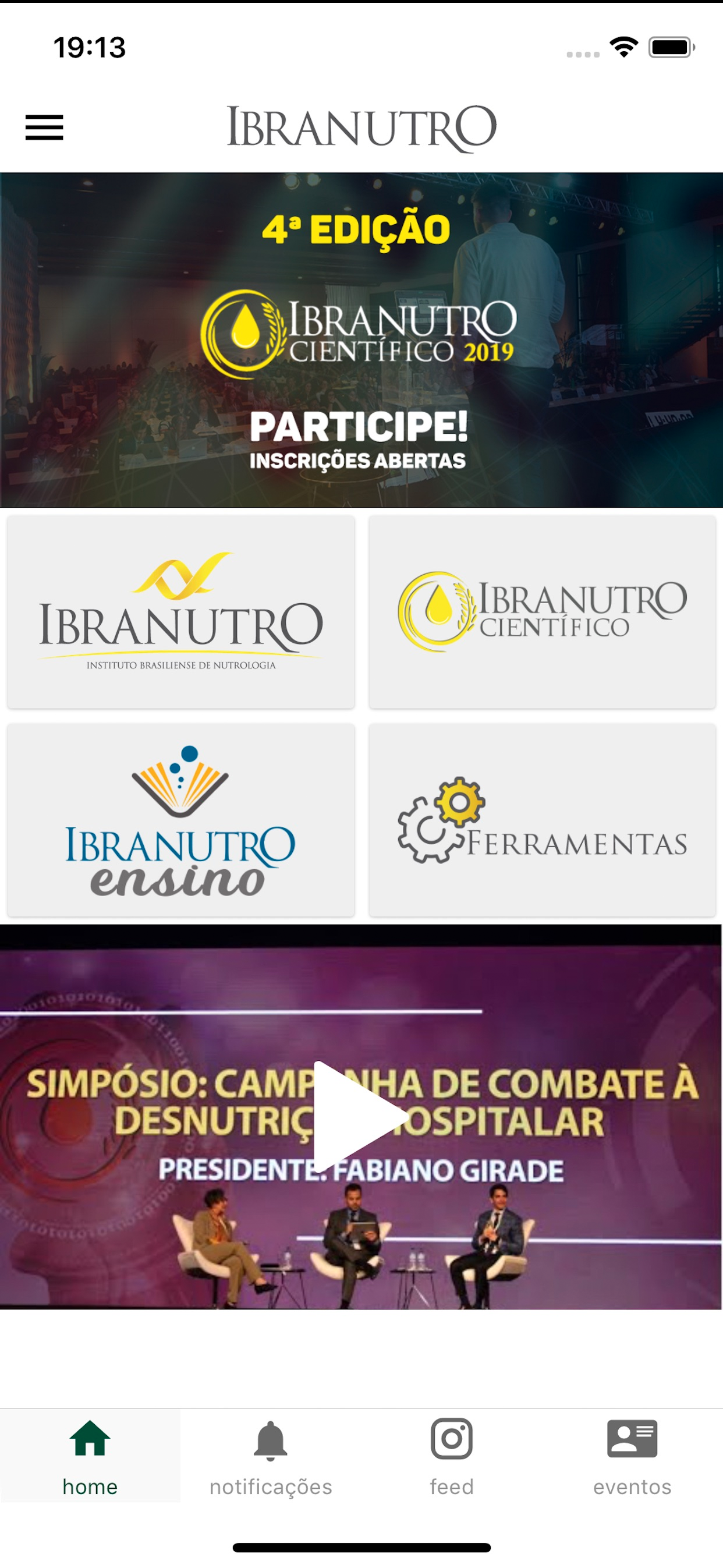Open the Ibranutro Ensino card
723x1568 pixels.
pos(180,819)
